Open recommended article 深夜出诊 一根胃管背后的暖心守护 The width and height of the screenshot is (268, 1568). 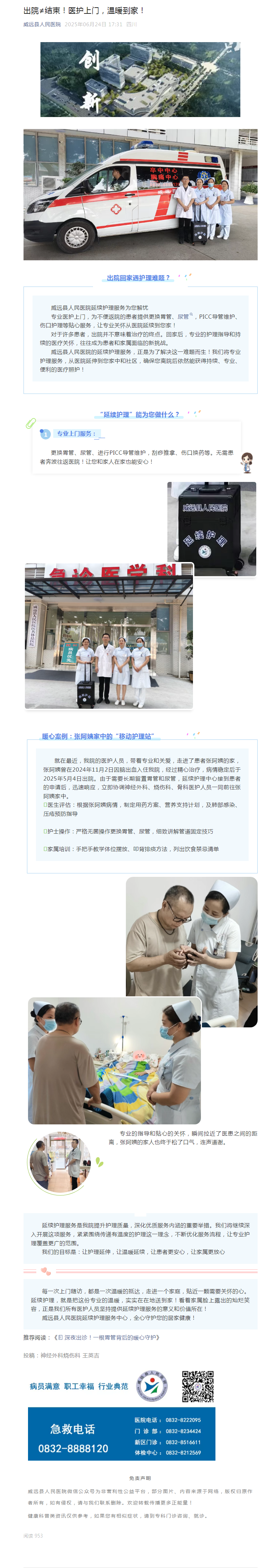pos(110,1337)
